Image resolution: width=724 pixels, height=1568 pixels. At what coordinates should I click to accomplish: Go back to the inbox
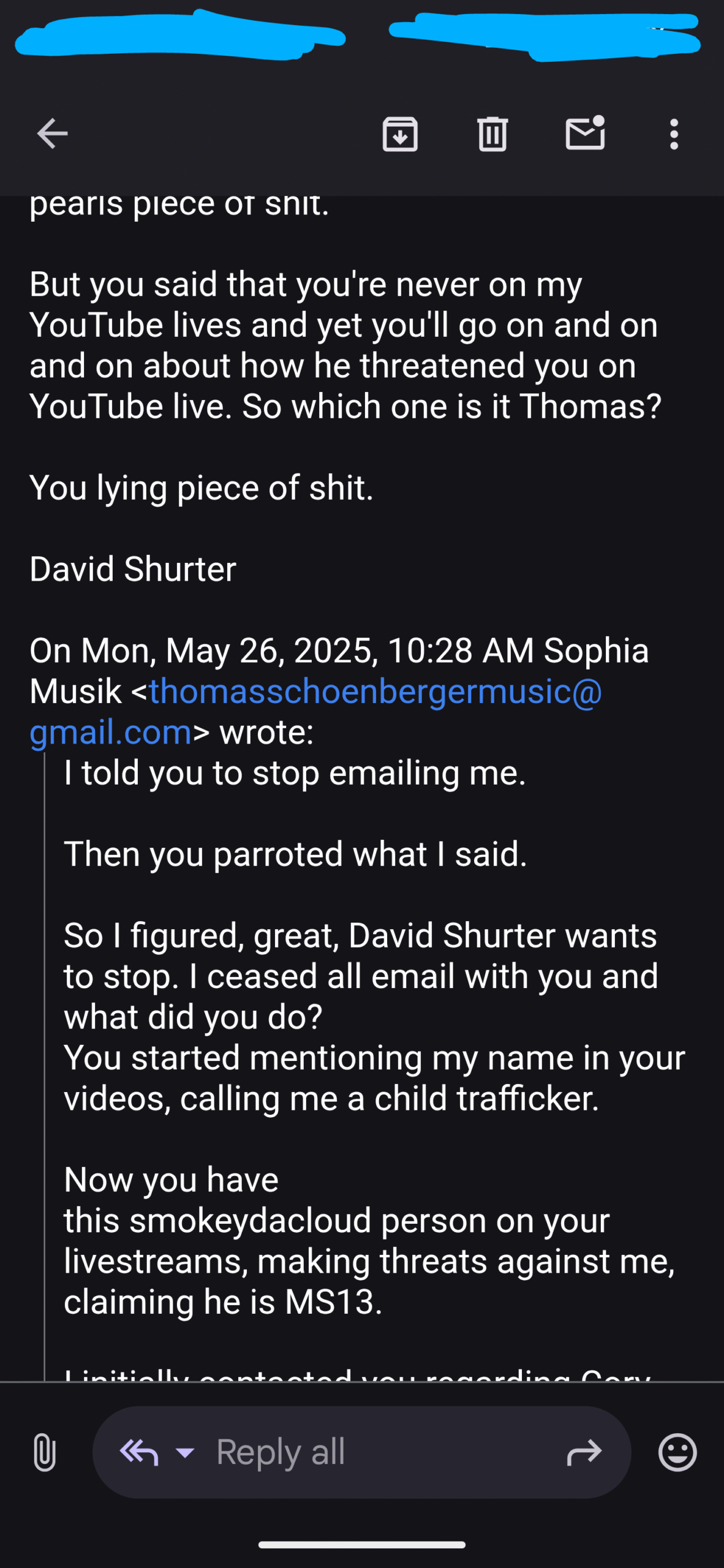pos(52,134)
